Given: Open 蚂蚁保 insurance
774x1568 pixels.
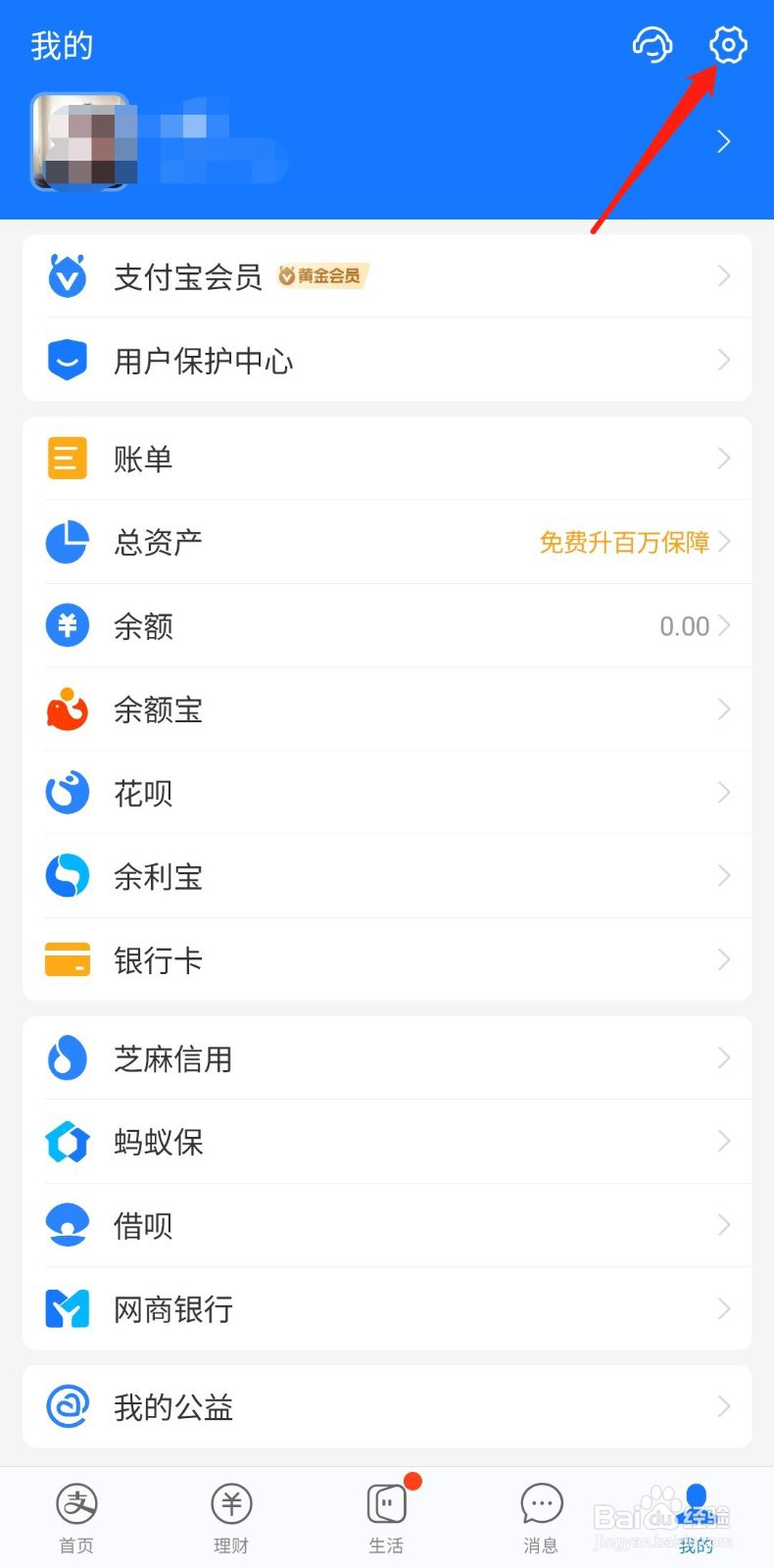Looking at the screenshot, I should pos(387,1142).
